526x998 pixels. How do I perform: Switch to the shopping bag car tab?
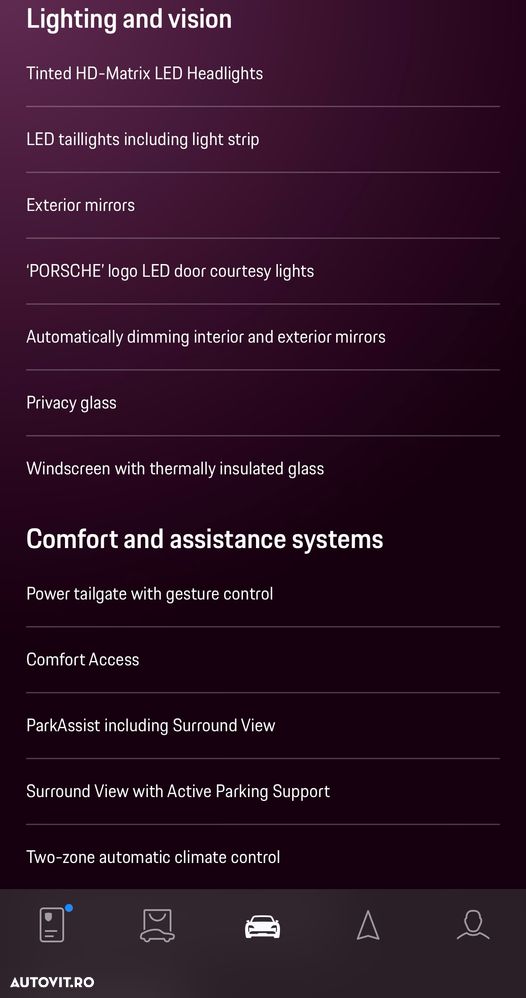point(157,925)
